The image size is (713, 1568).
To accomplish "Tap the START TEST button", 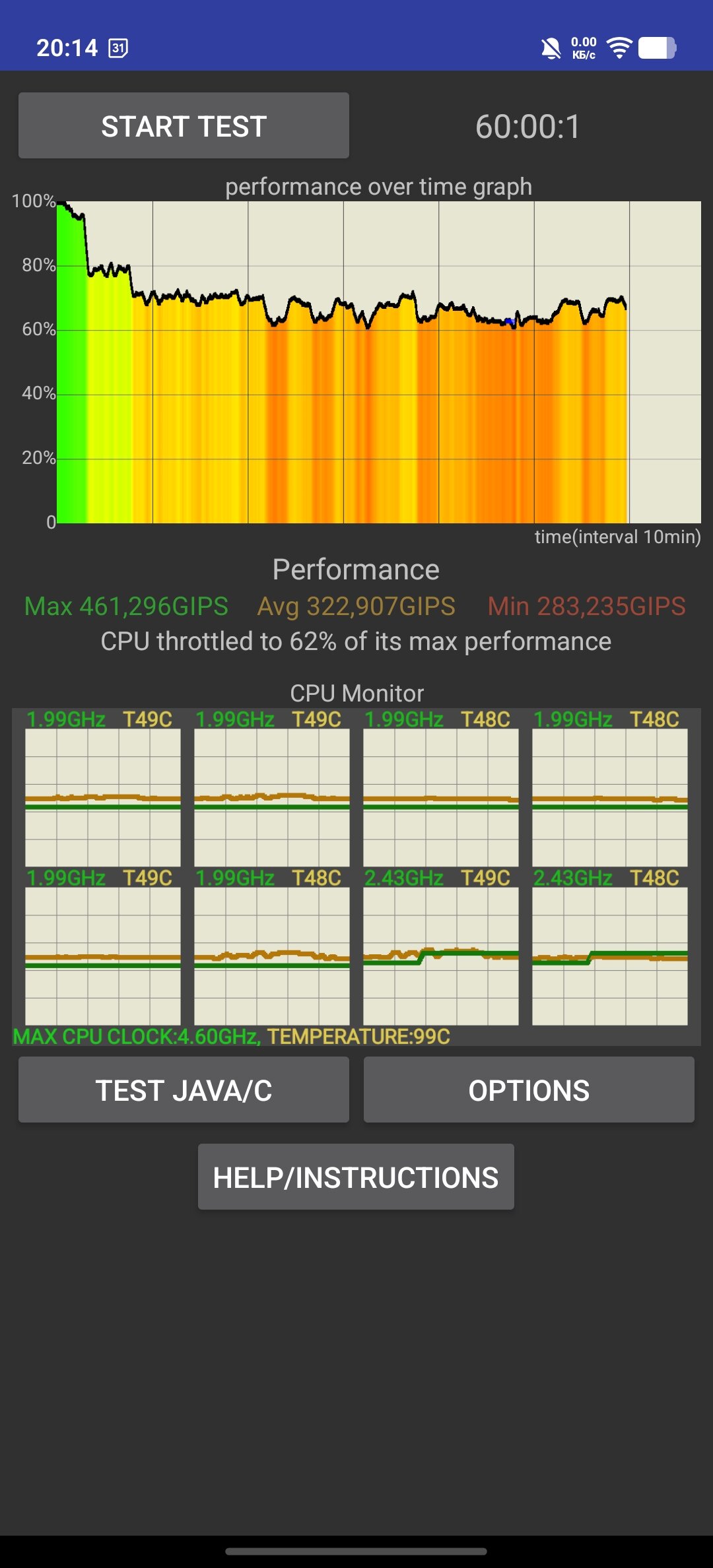I will (x=184, y=125).
